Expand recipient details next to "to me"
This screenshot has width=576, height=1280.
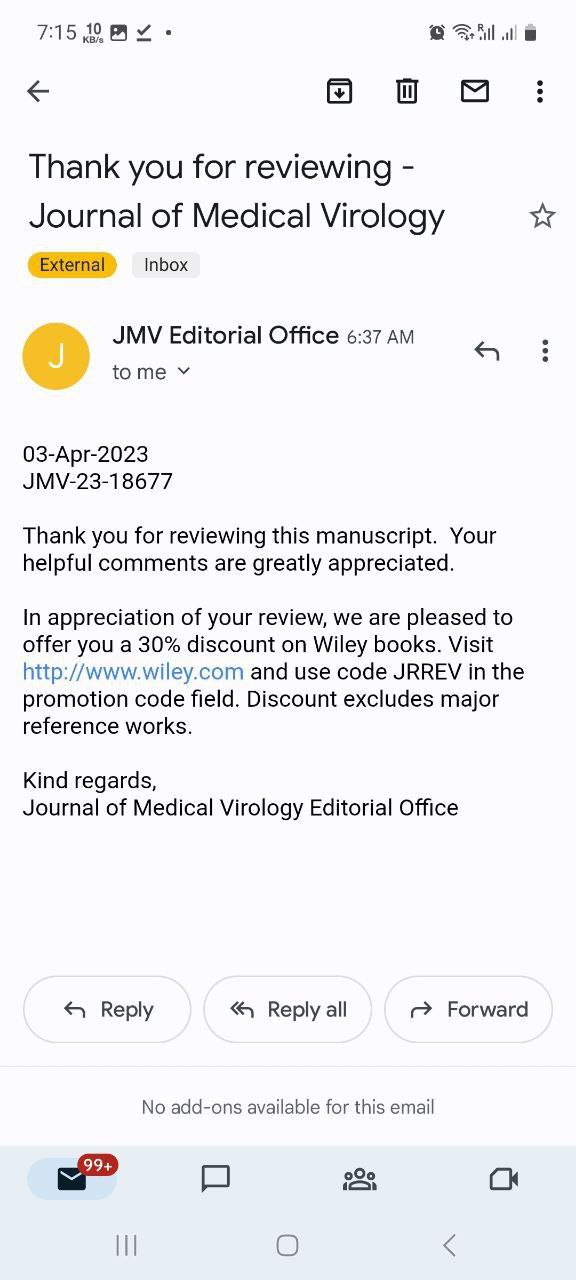(x=184, y=371)
